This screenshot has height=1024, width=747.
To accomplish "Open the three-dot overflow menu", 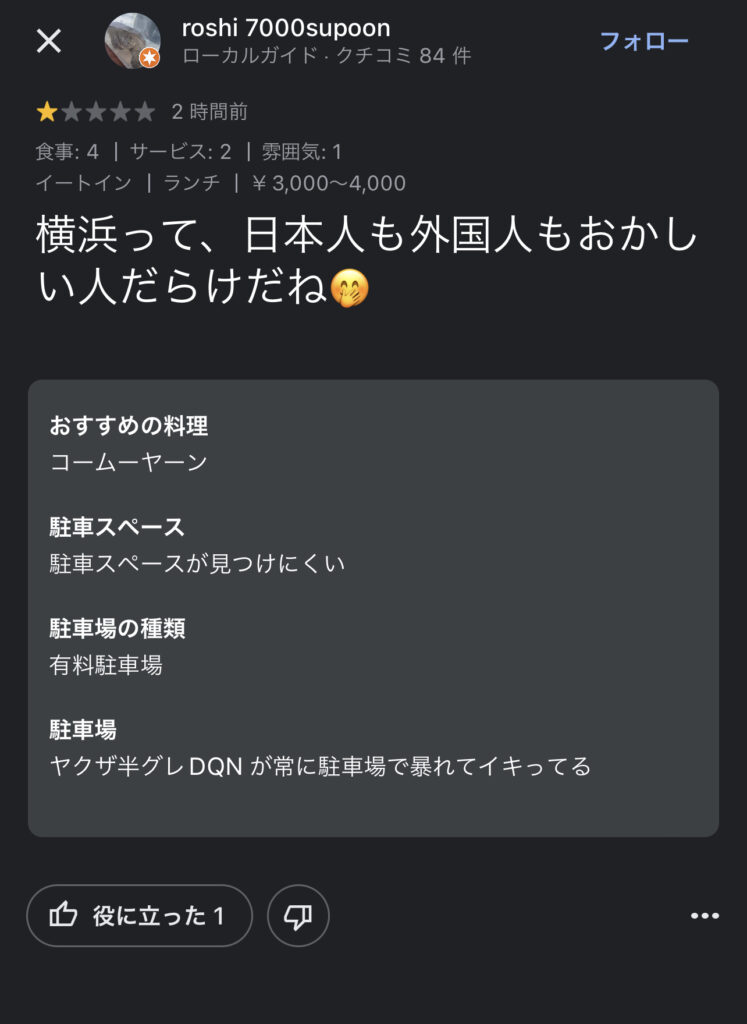I will coord(704,915).
